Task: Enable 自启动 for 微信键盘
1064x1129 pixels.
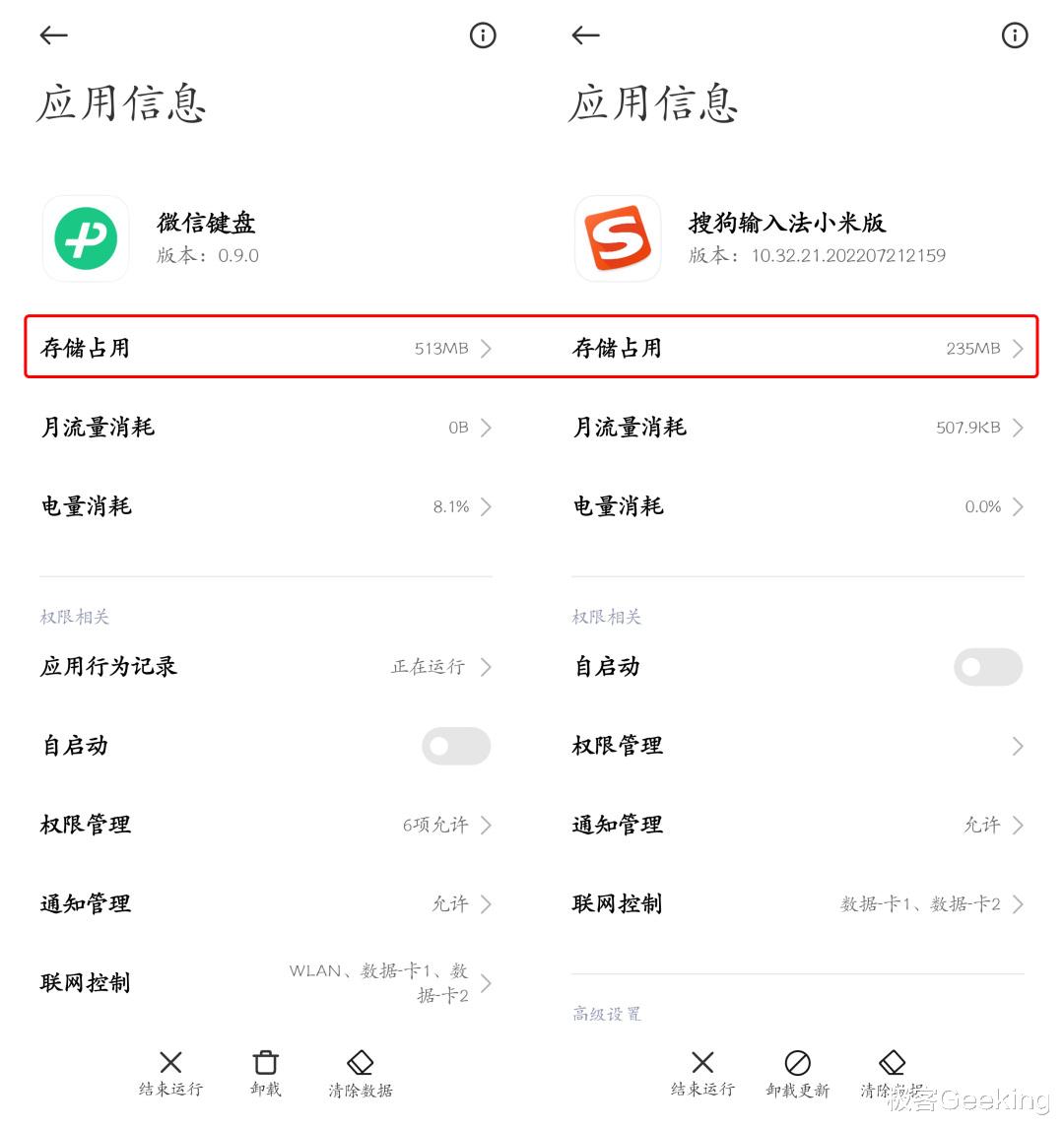Action: pos(455,746)
